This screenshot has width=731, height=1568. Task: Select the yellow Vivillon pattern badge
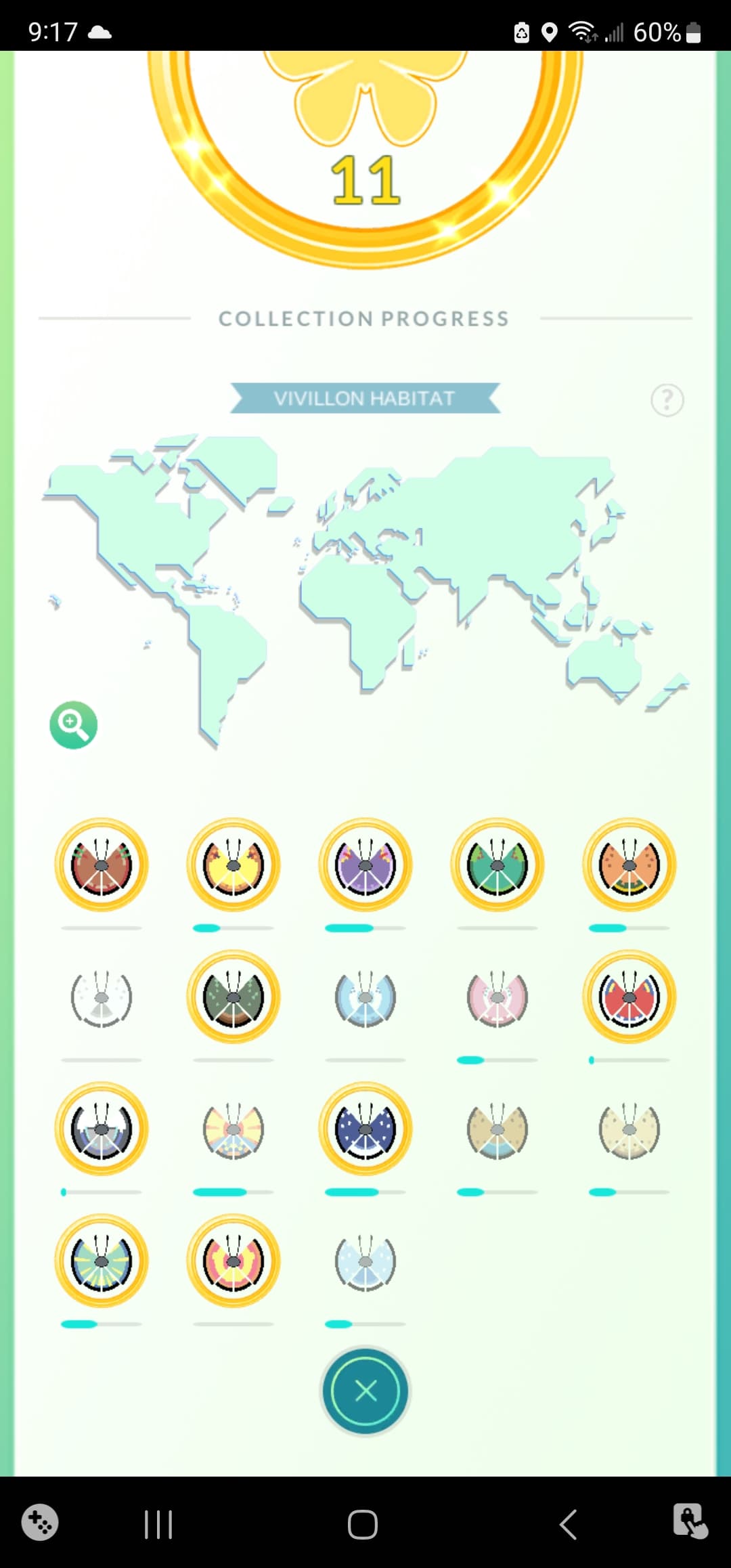click(234, 865)
